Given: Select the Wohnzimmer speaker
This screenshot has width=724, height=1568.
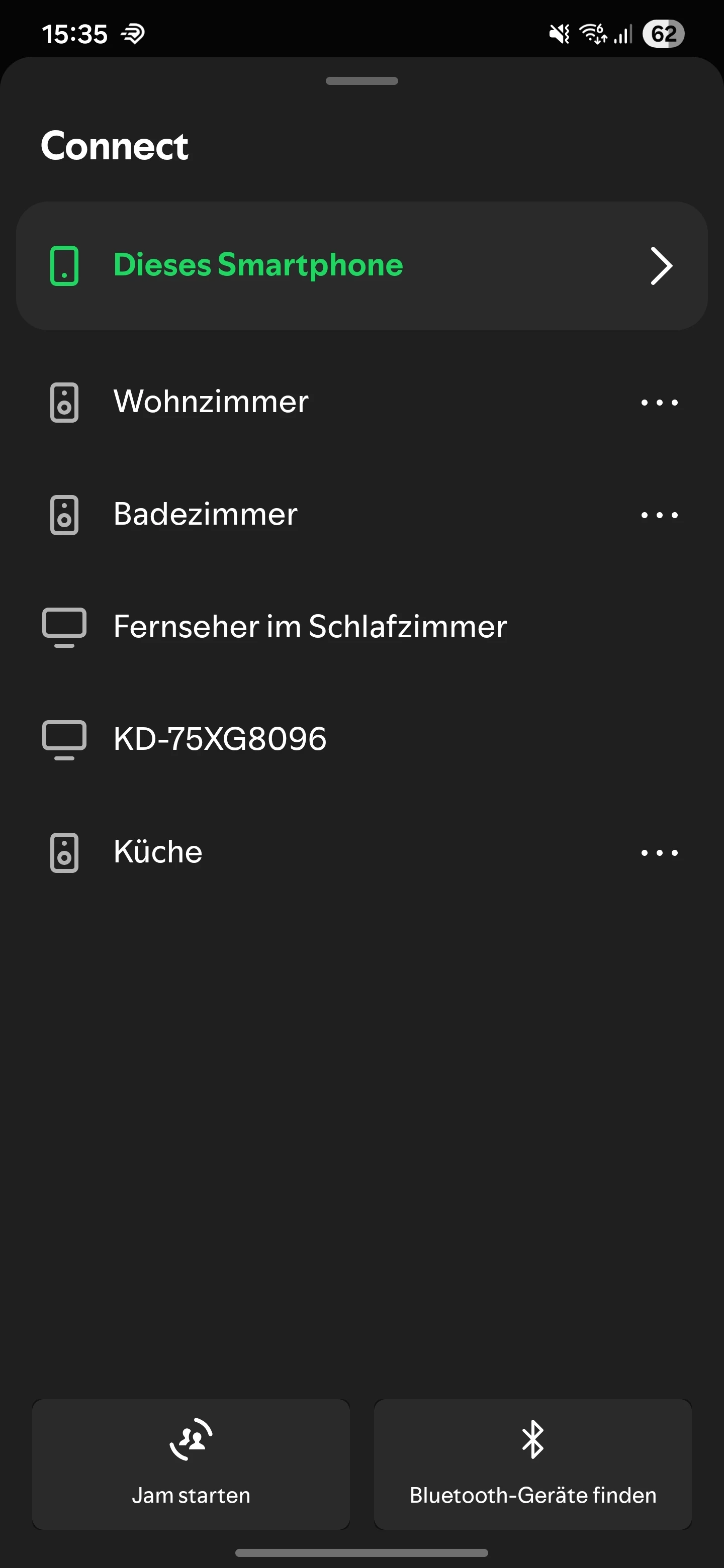Looking at the screenshot, I should 211,402.
